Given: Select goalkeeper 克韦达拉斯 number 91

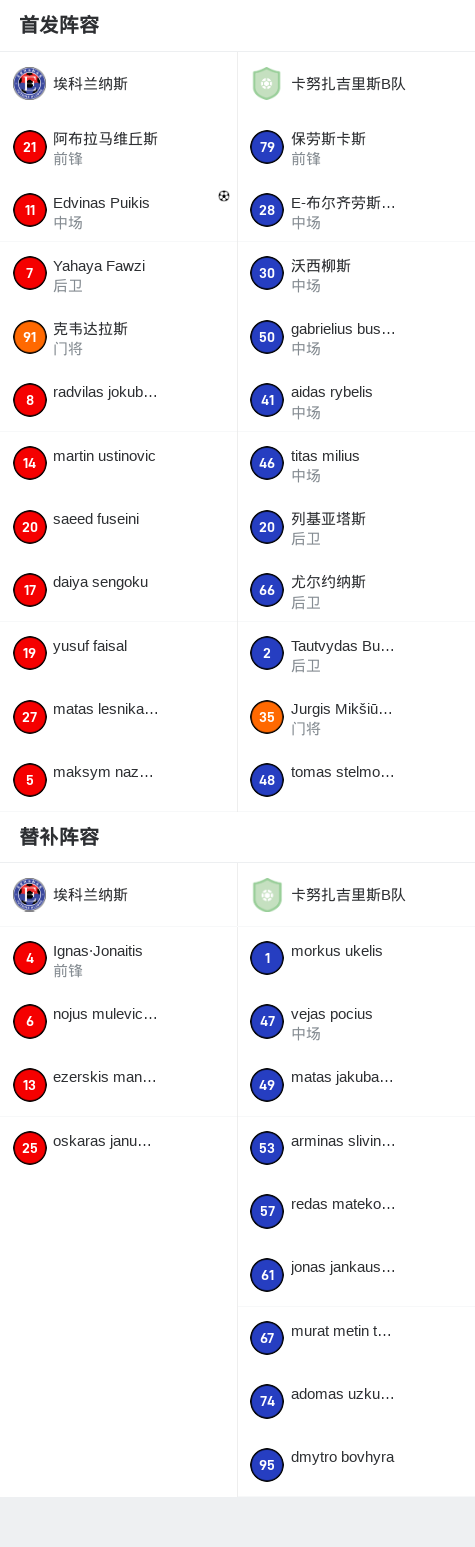Looking at the screenshot, I should [x=118, y=337].
